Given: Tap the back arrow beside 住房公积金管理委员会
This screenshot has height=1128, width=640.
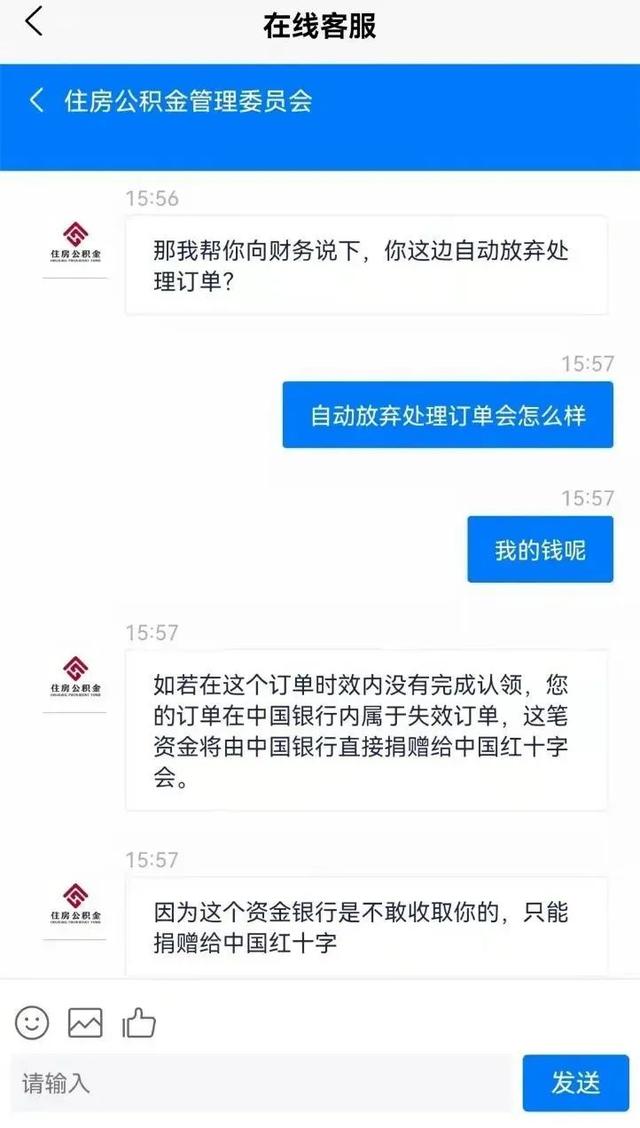Looking at the screenshot, I should [38, 100].
